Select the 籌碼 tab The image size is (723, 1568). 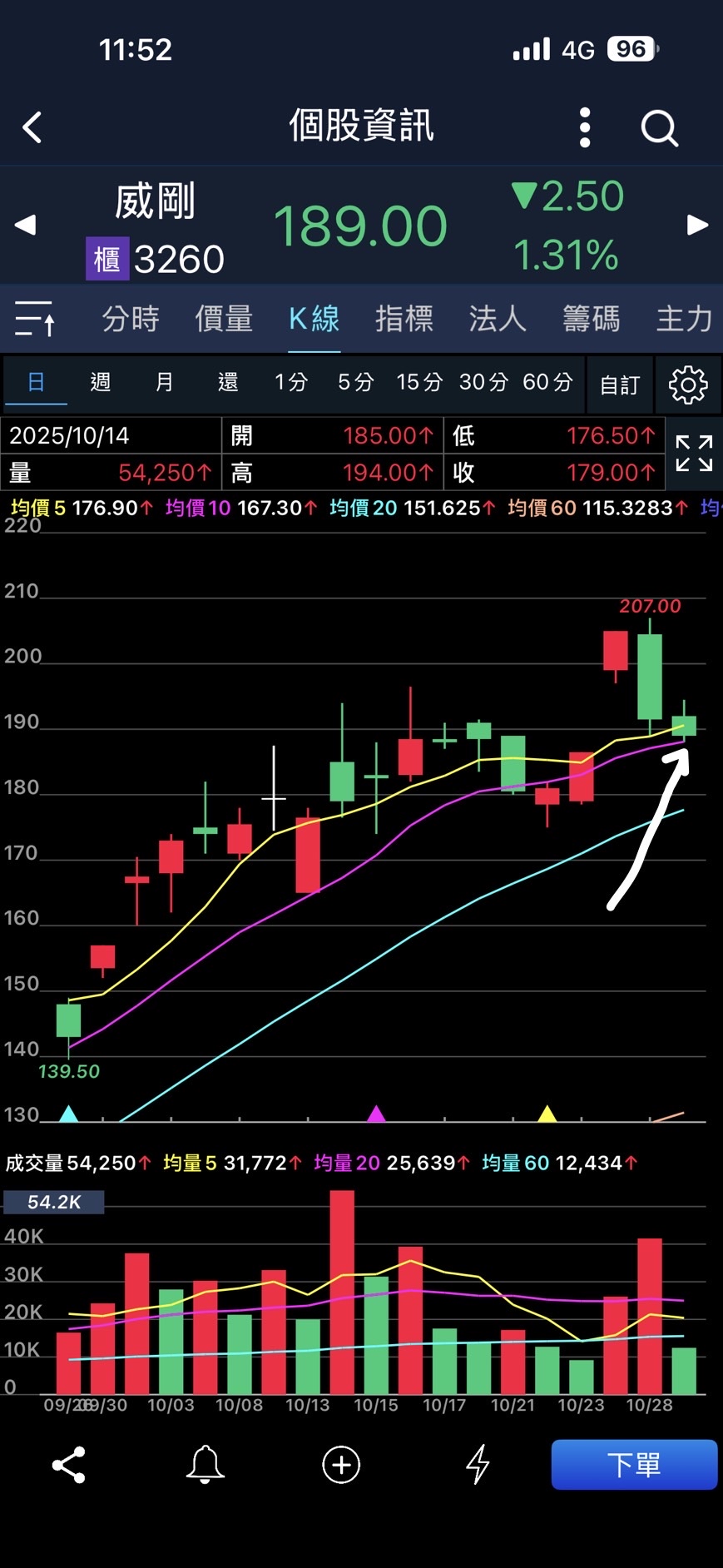[x=591, y=319]
